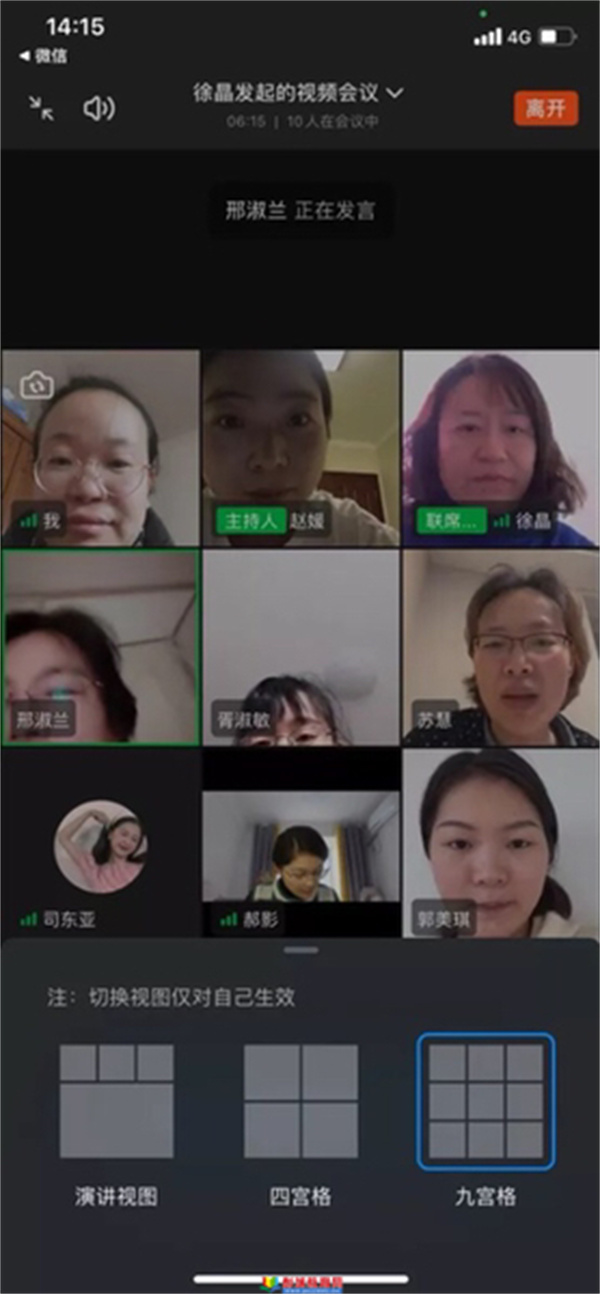The width and height of the screenshot is (600, 1294).
Task: Open 赵媛's host video tile
Action: pos(301,447)
